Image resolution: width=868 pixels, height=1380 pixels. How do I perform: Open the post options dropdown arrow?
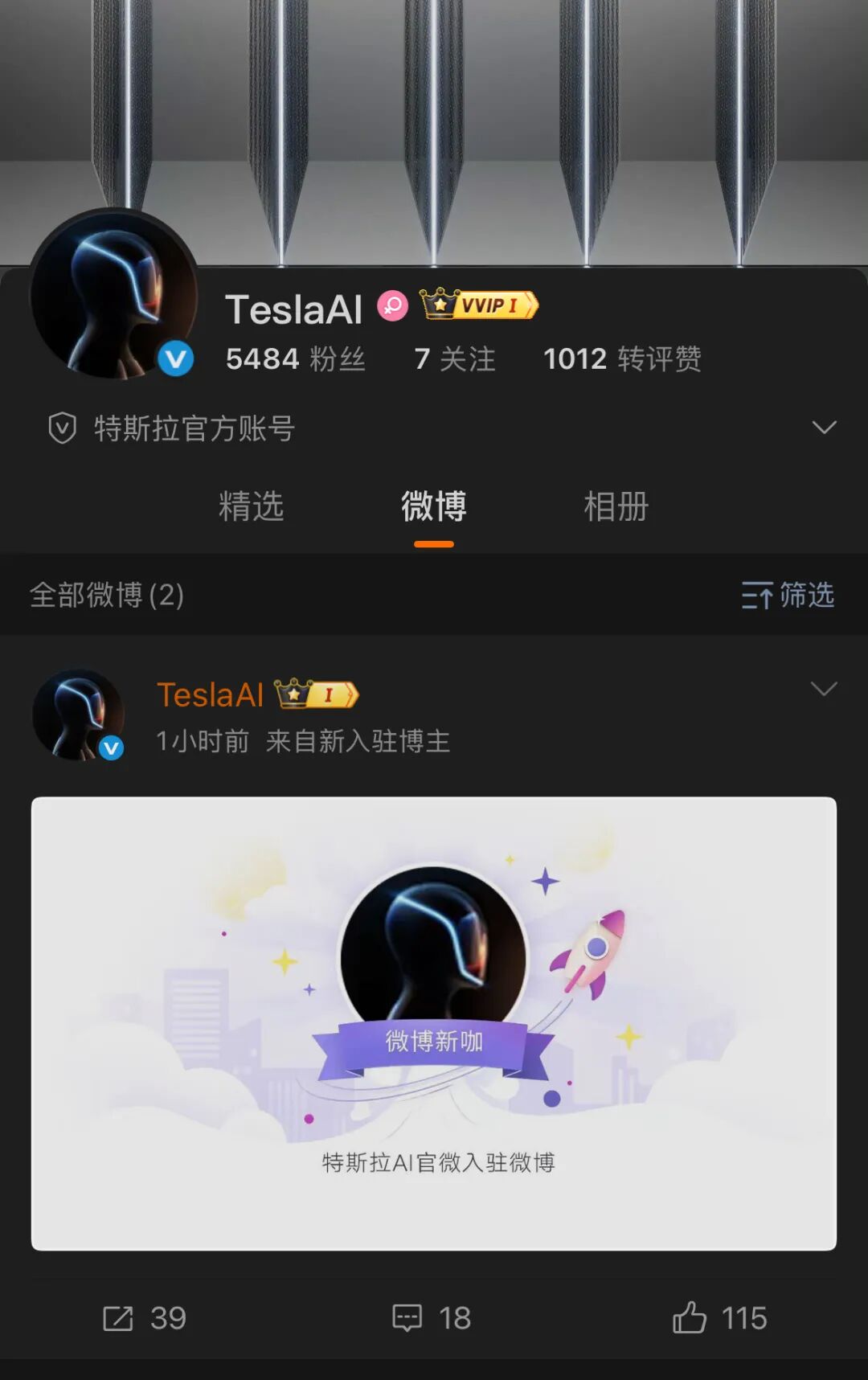[x=824, y=689]
